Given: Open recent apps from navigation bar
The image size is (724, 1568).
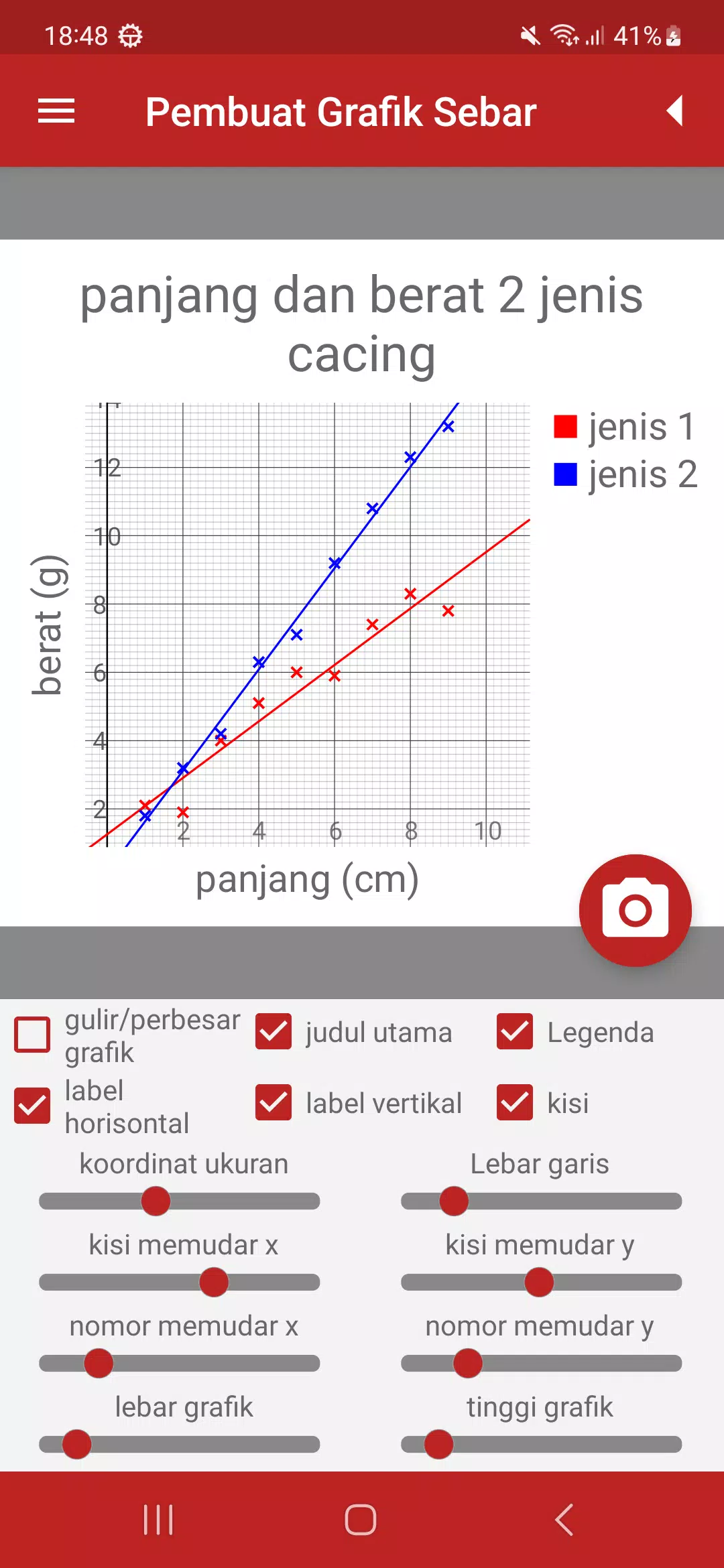Looking at the screenshot, I should coord(158,1520).
